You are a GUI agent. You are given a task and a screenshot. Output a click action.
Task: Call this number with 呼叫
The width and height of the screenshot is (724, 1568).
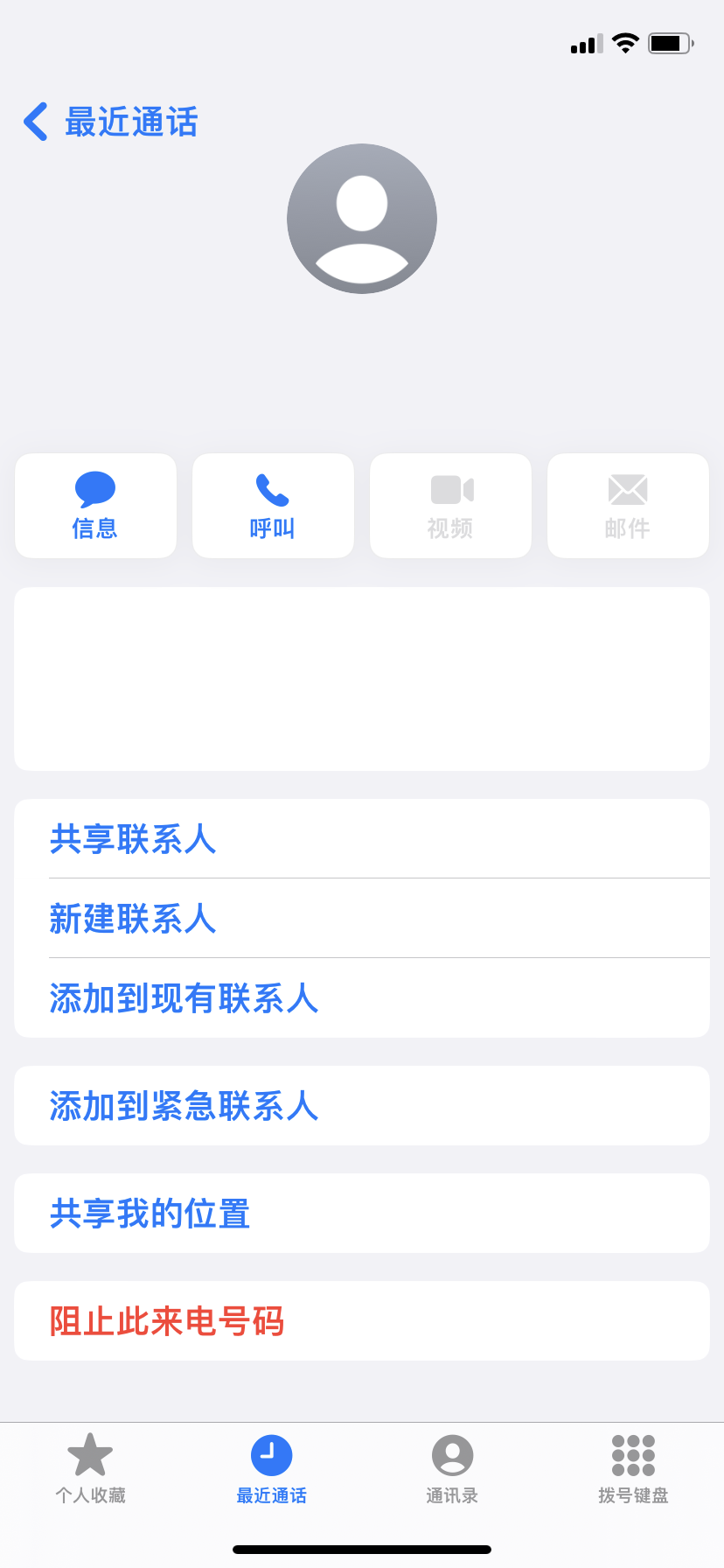click(x=273, y=506)
